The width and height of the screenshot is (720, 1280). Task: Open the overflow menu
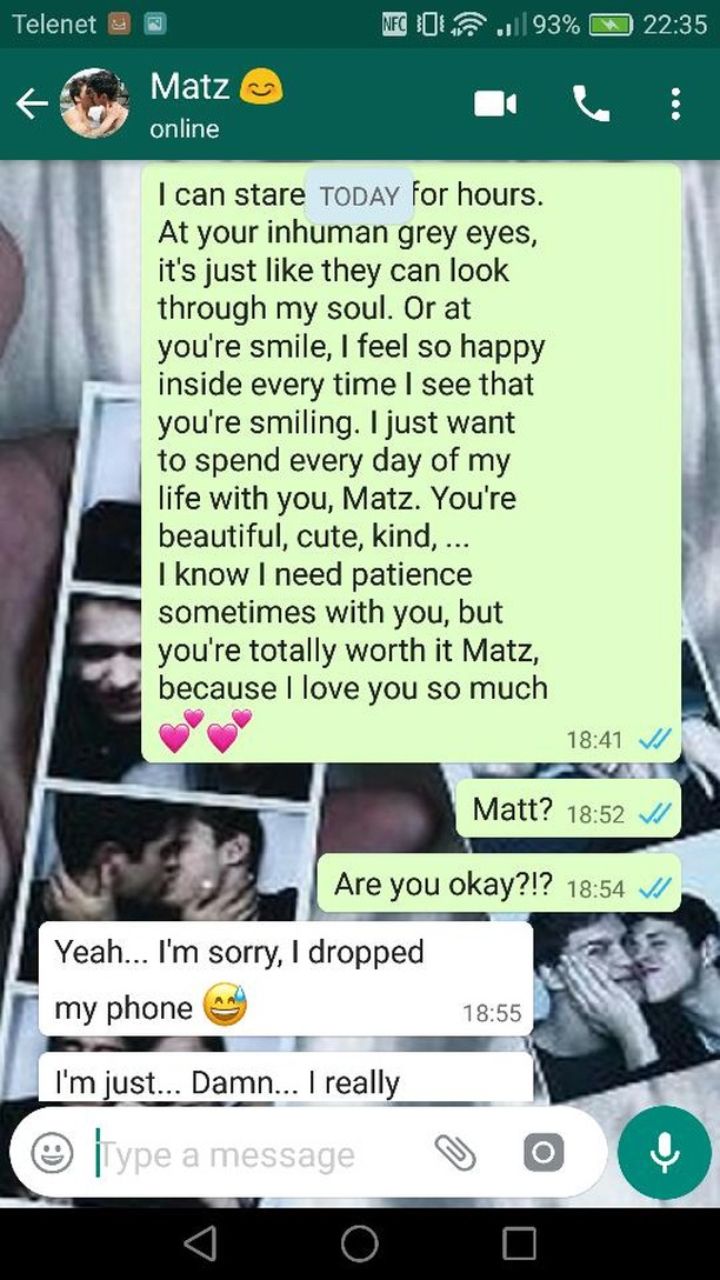point(676,103)
